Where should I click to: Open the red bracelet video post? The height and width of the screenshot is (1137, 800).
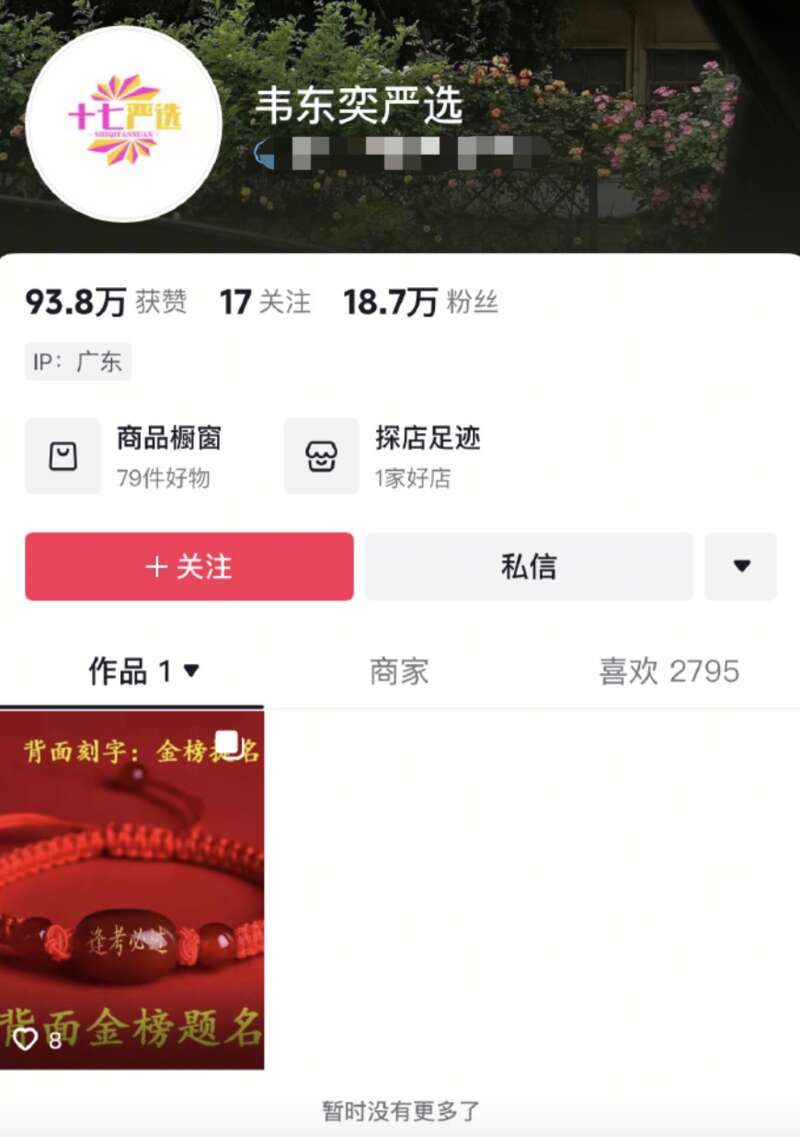coord(132,889)
